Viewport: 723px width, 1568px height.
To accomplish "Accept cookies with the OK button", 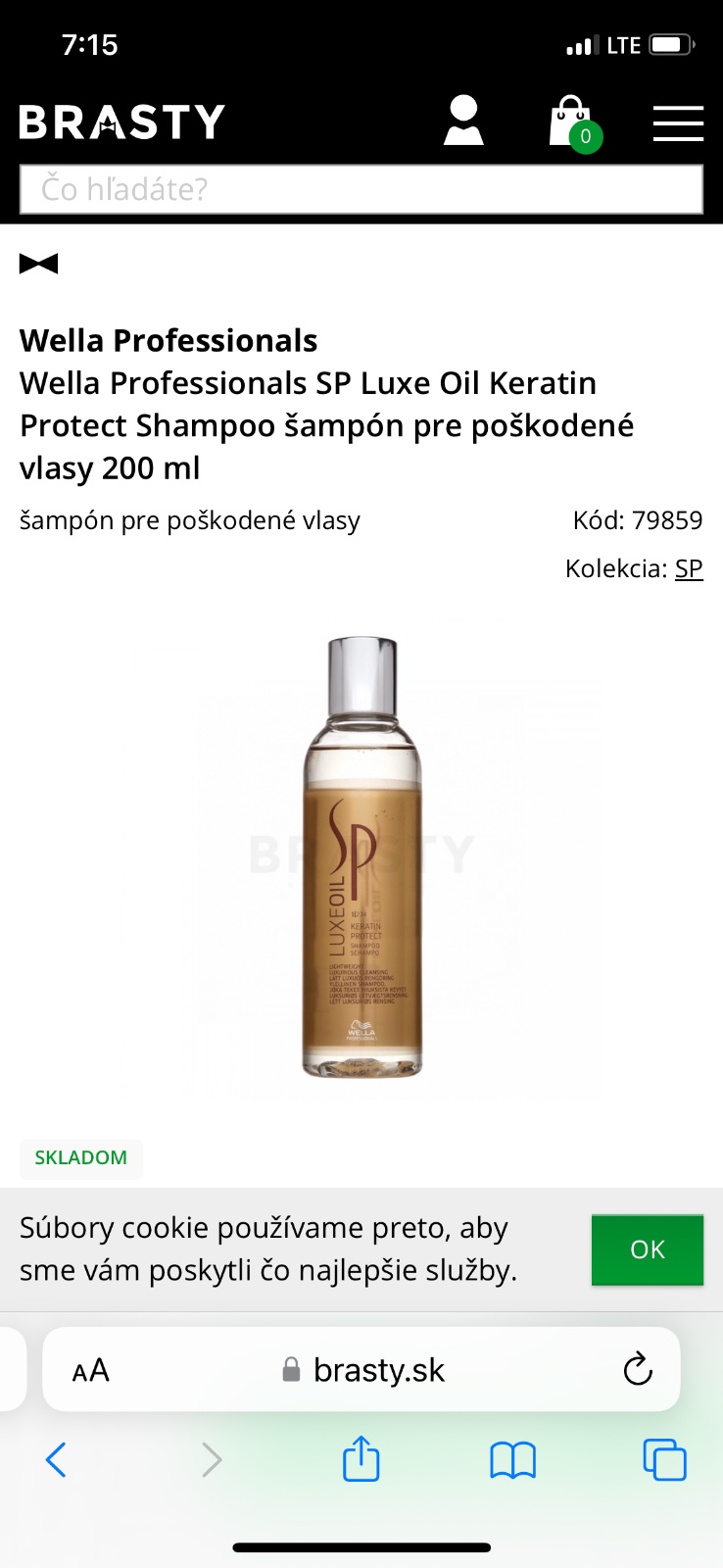I will click(647, 1249).
